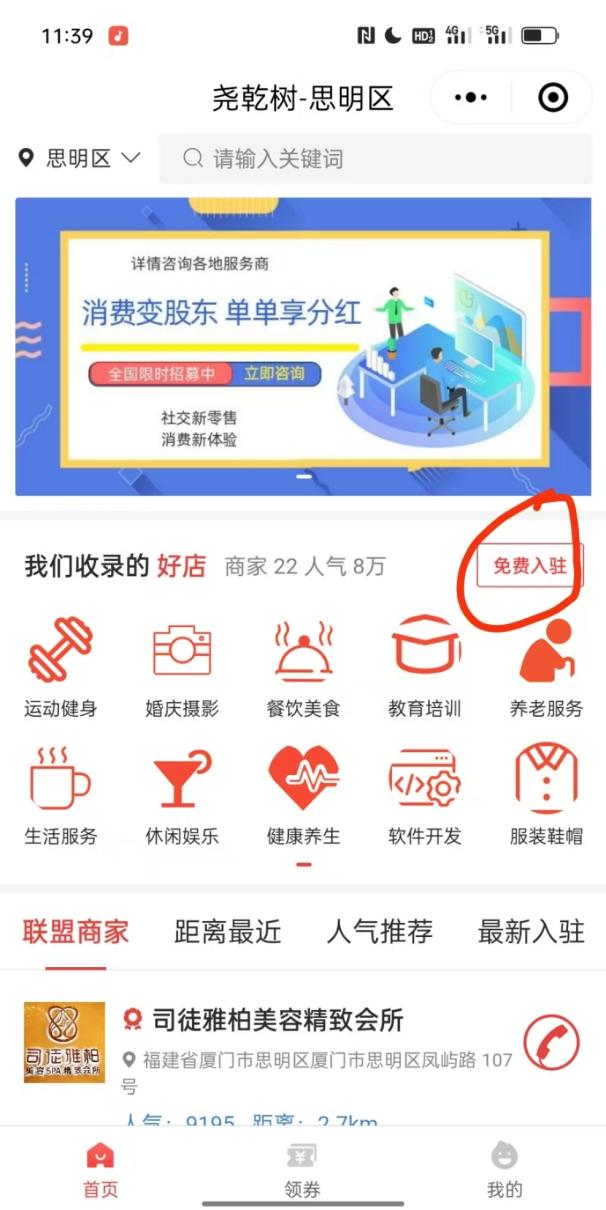Choose the 生活服务 category

pos(61,796)
